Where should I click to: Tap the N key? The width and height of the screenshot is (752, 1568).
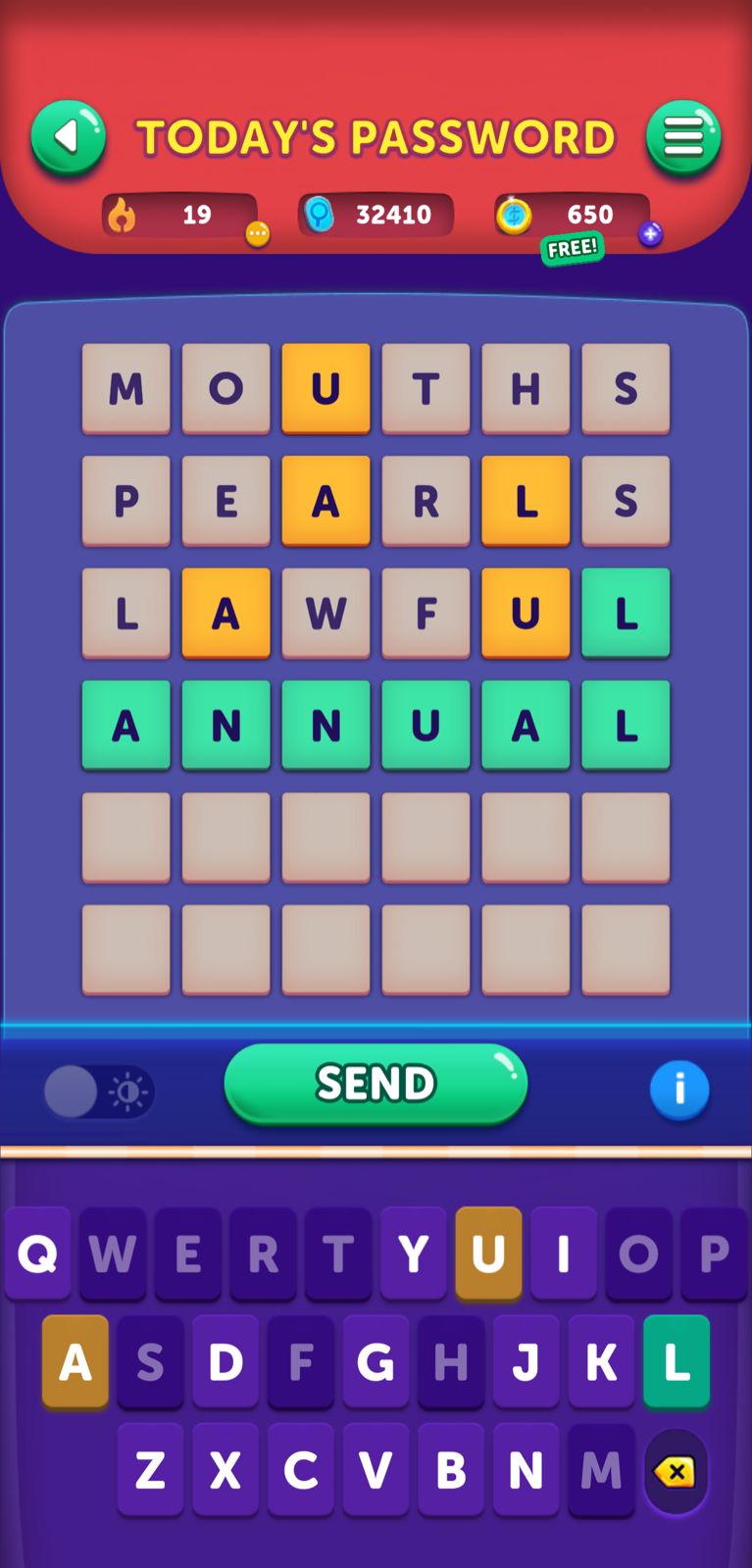(526, 1470)
